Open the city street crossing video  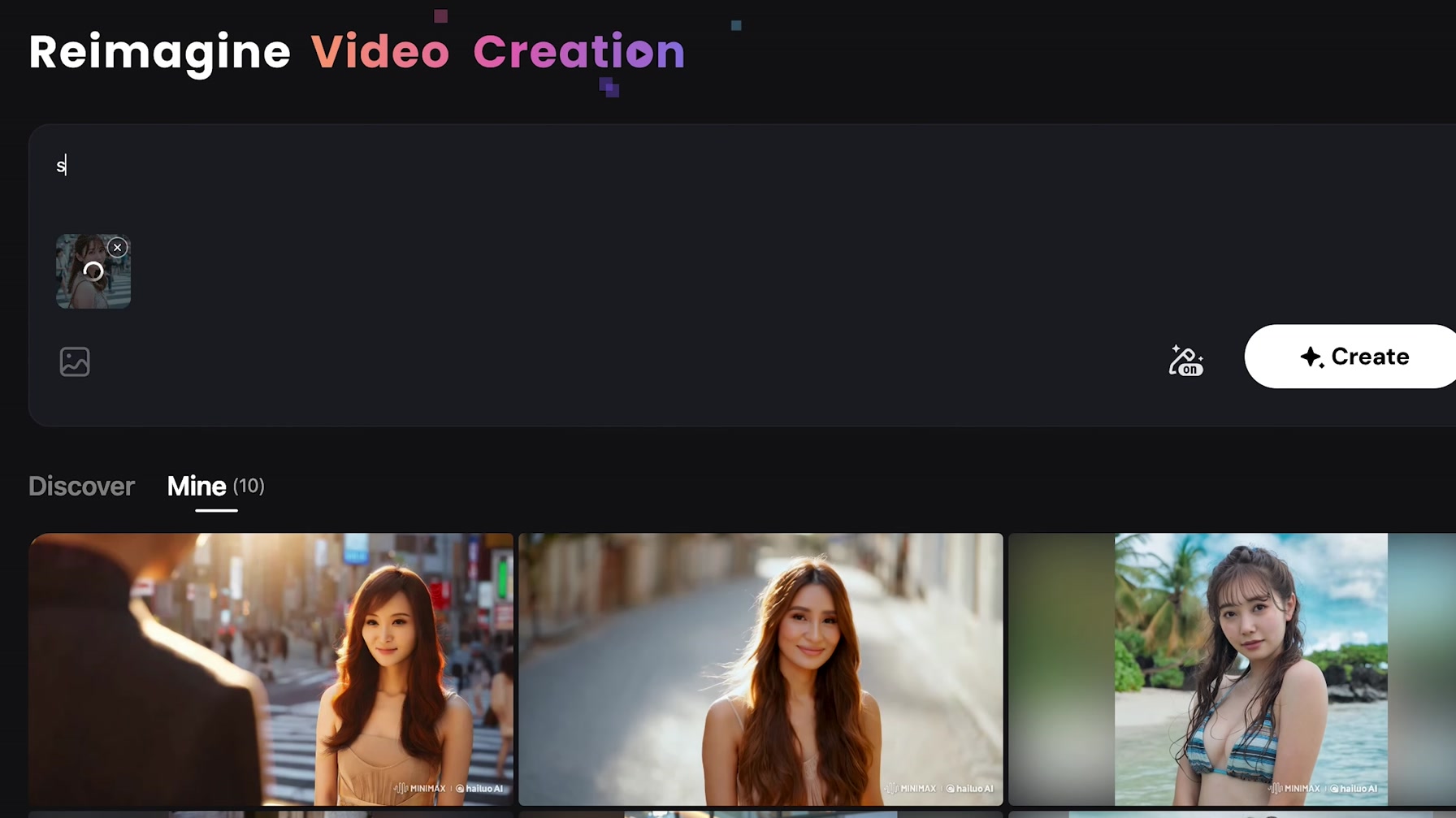tap(271, 669)
